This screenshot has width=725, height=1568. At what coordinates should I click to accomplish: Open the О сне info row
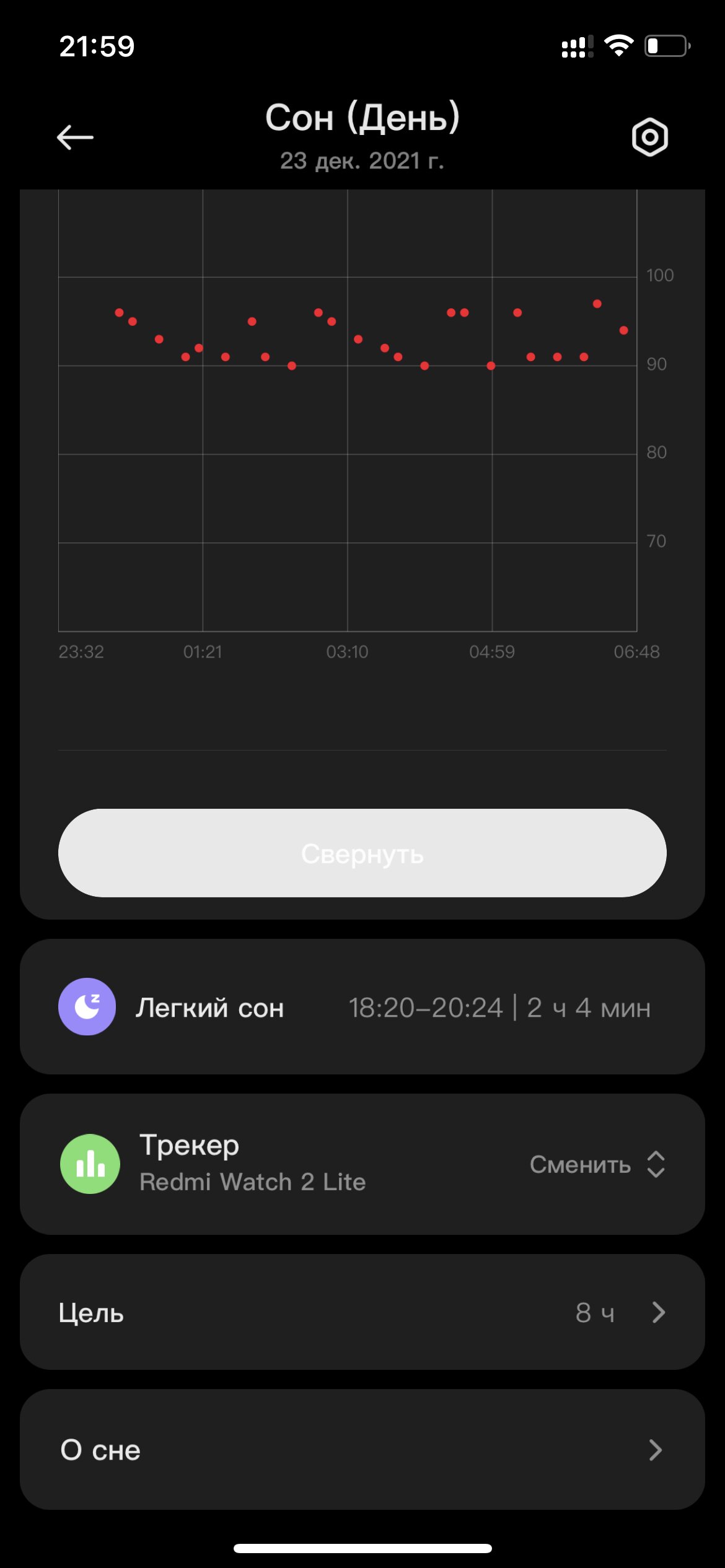[x=362, y=1449]
